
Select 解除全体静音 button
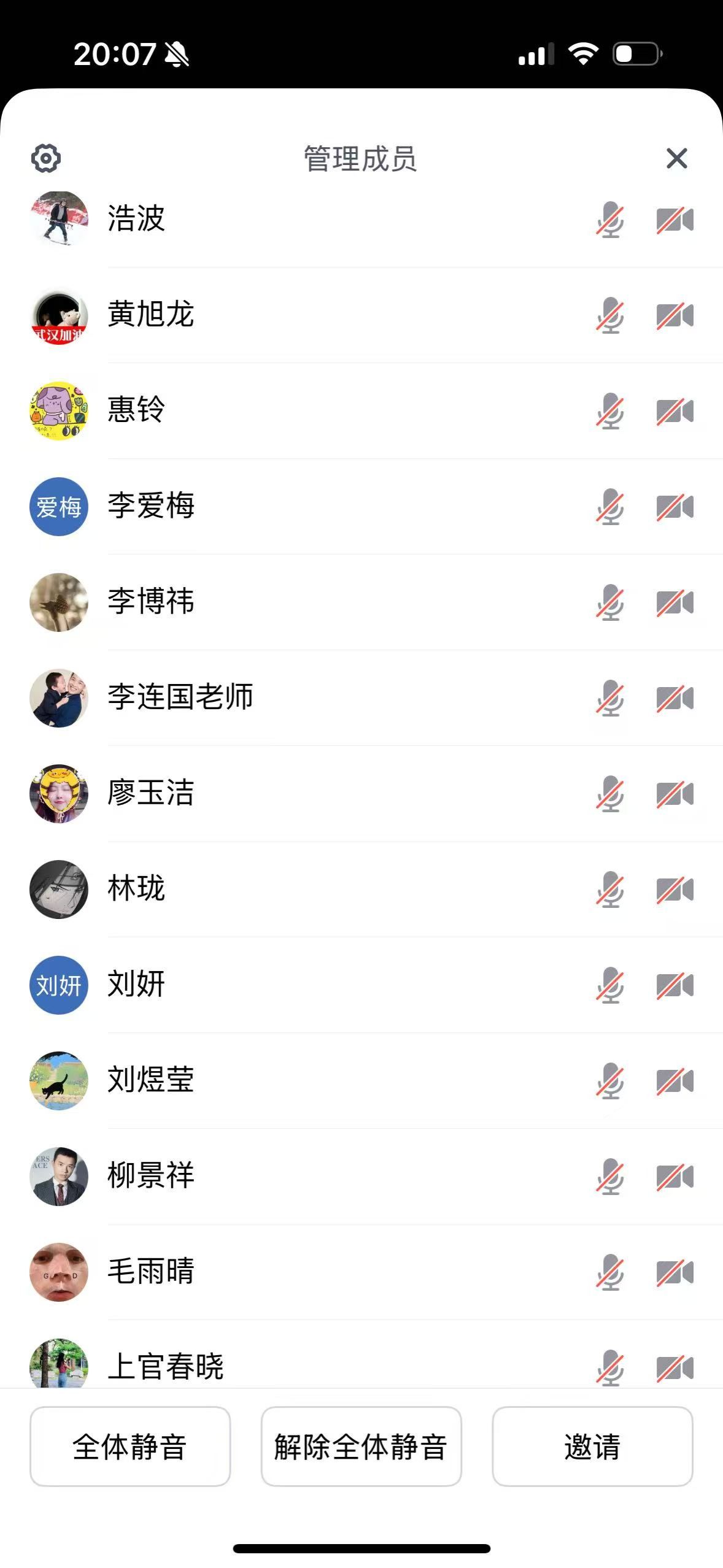point(361,1446)
